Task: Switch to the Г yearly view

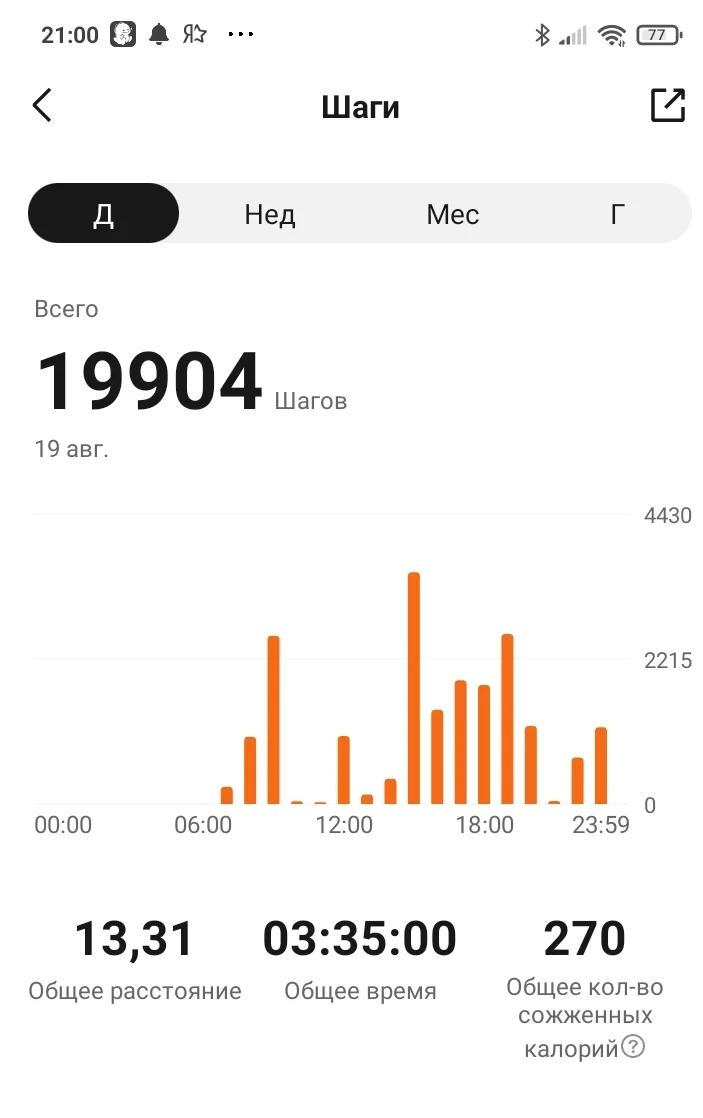Action: [618, 214]
